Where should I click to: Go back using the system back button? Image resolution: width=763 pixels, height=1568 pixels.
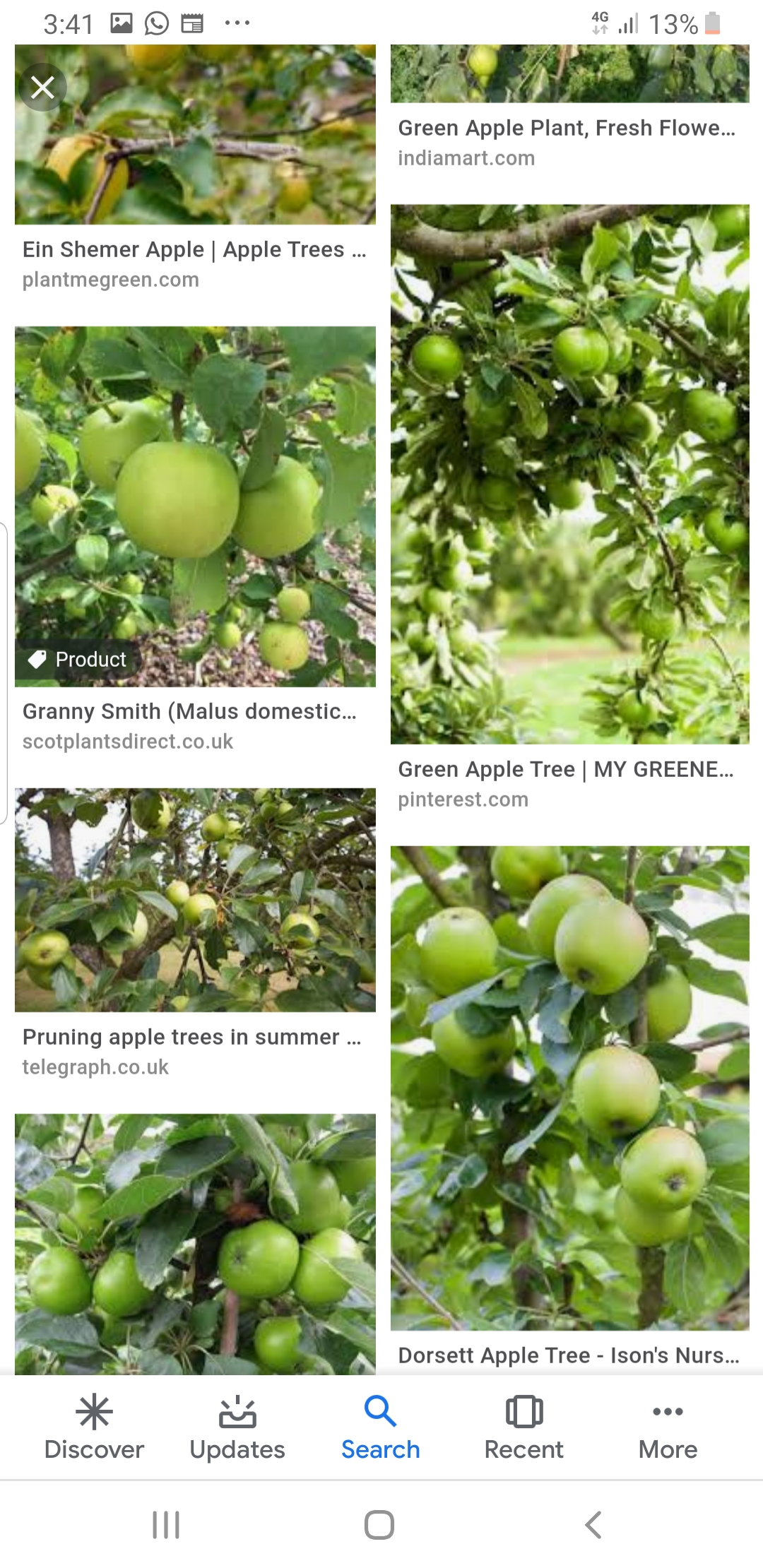593,1524
